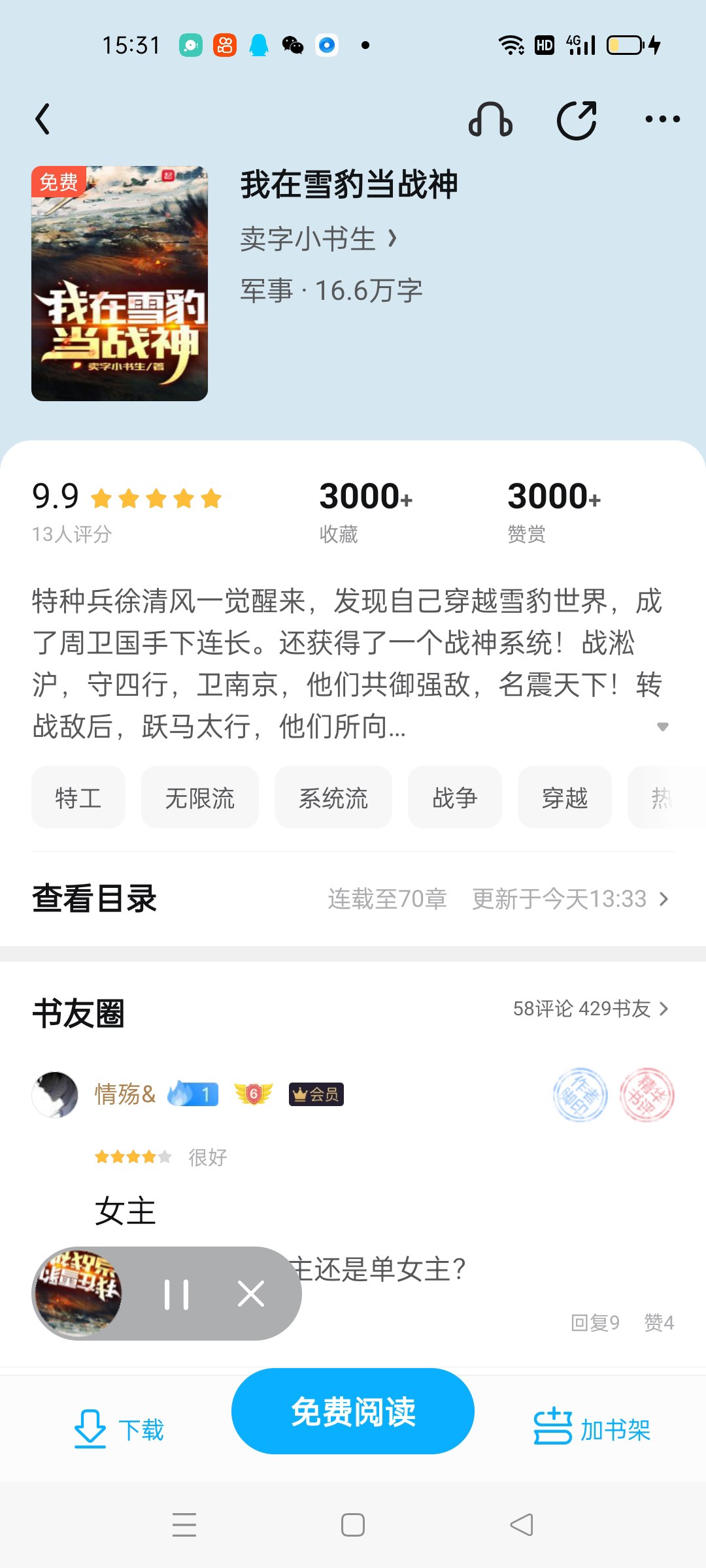Image resolution: width=706 pixels, height=1568 pixels.
Task: Share this book
Action: point(577,120)
